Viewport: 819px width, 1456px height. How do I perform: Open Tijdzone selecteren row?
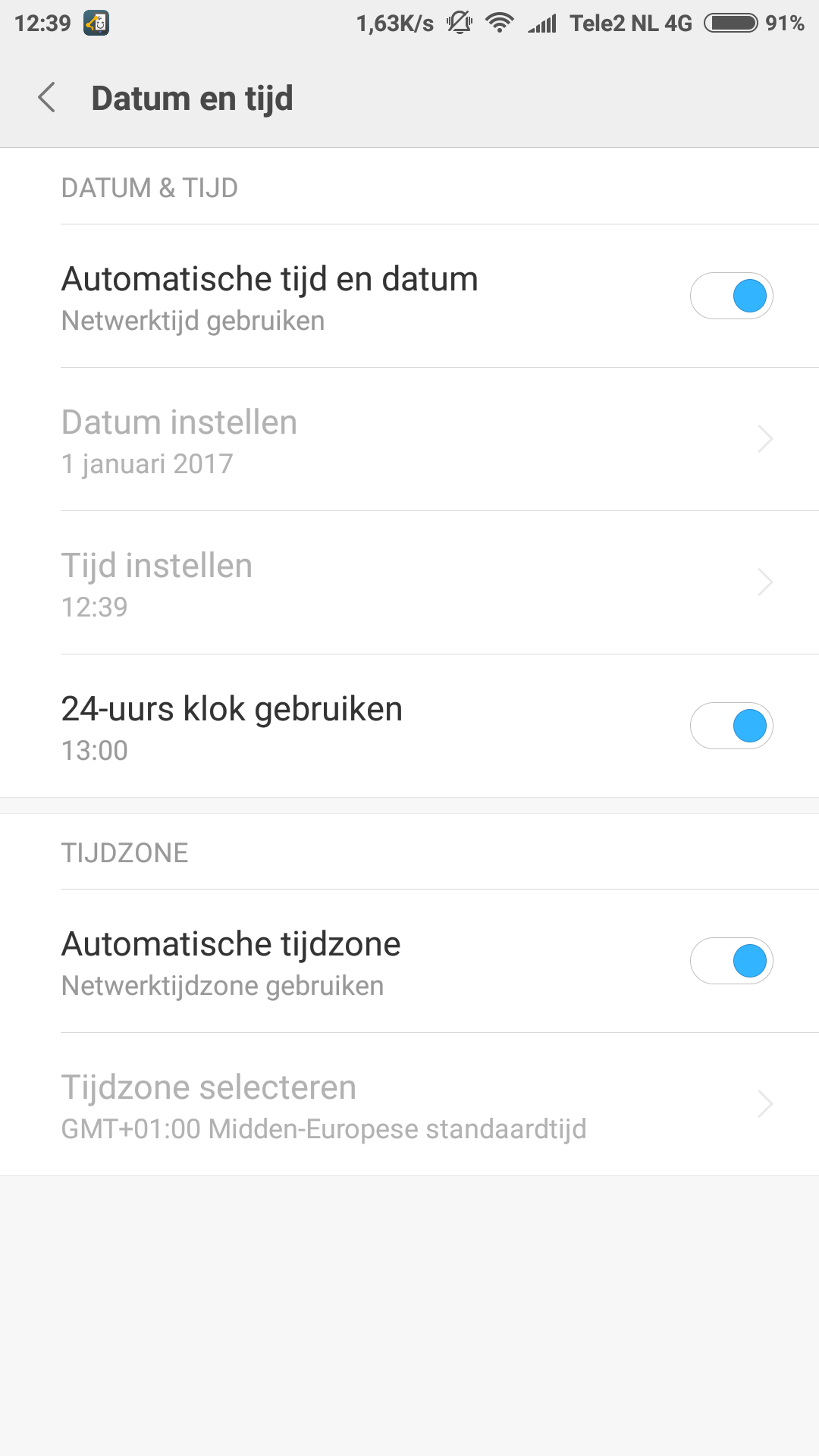409,1104
